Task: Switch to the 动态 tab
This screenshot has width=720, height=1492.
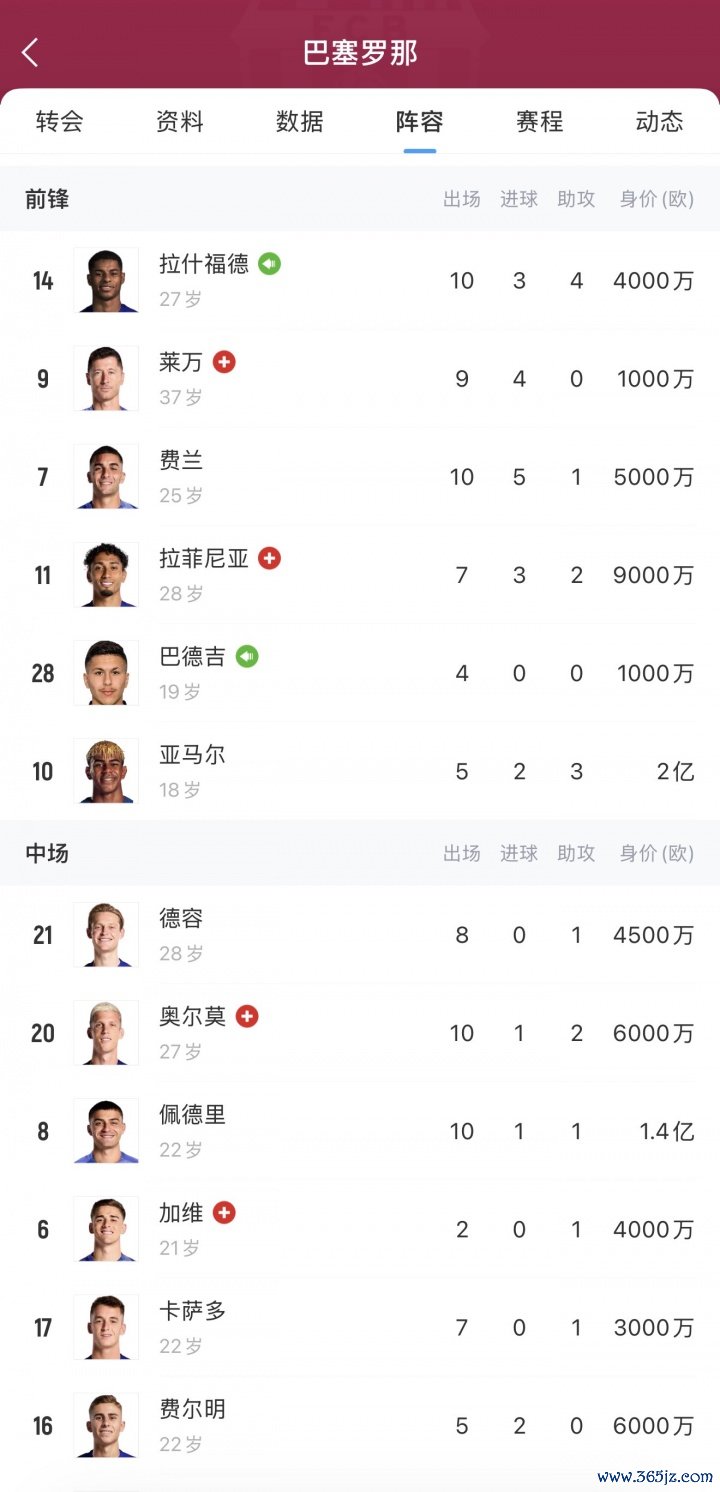Action: coord(659,122)
